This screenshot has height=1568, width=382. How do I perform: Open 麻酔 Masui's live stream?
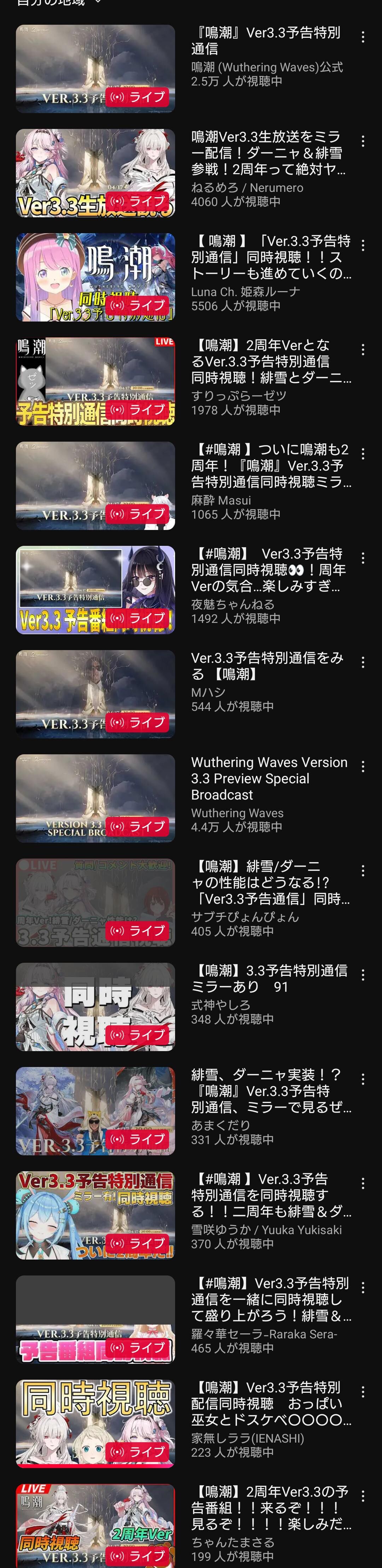point(95,485)
